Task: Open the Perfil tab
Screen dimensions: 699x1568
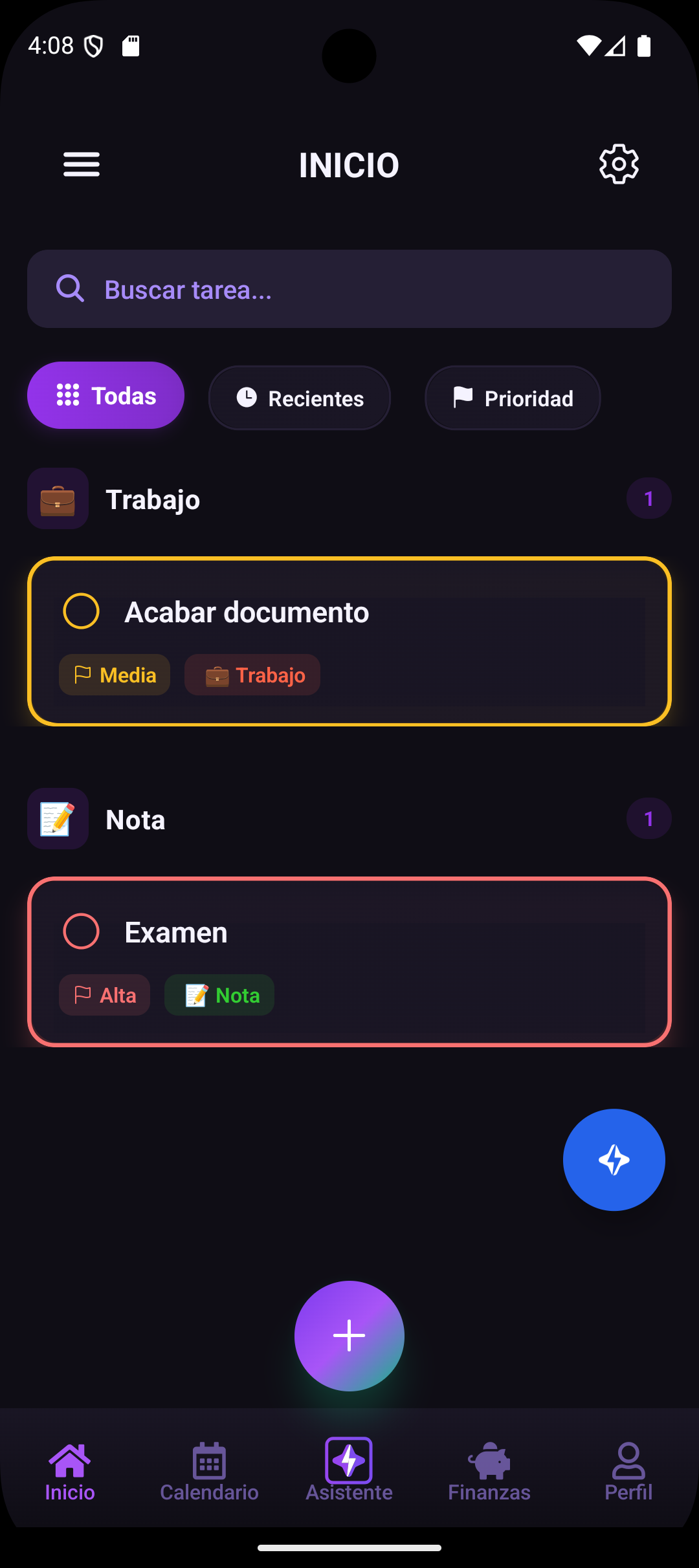Action: coord(628,1472)
